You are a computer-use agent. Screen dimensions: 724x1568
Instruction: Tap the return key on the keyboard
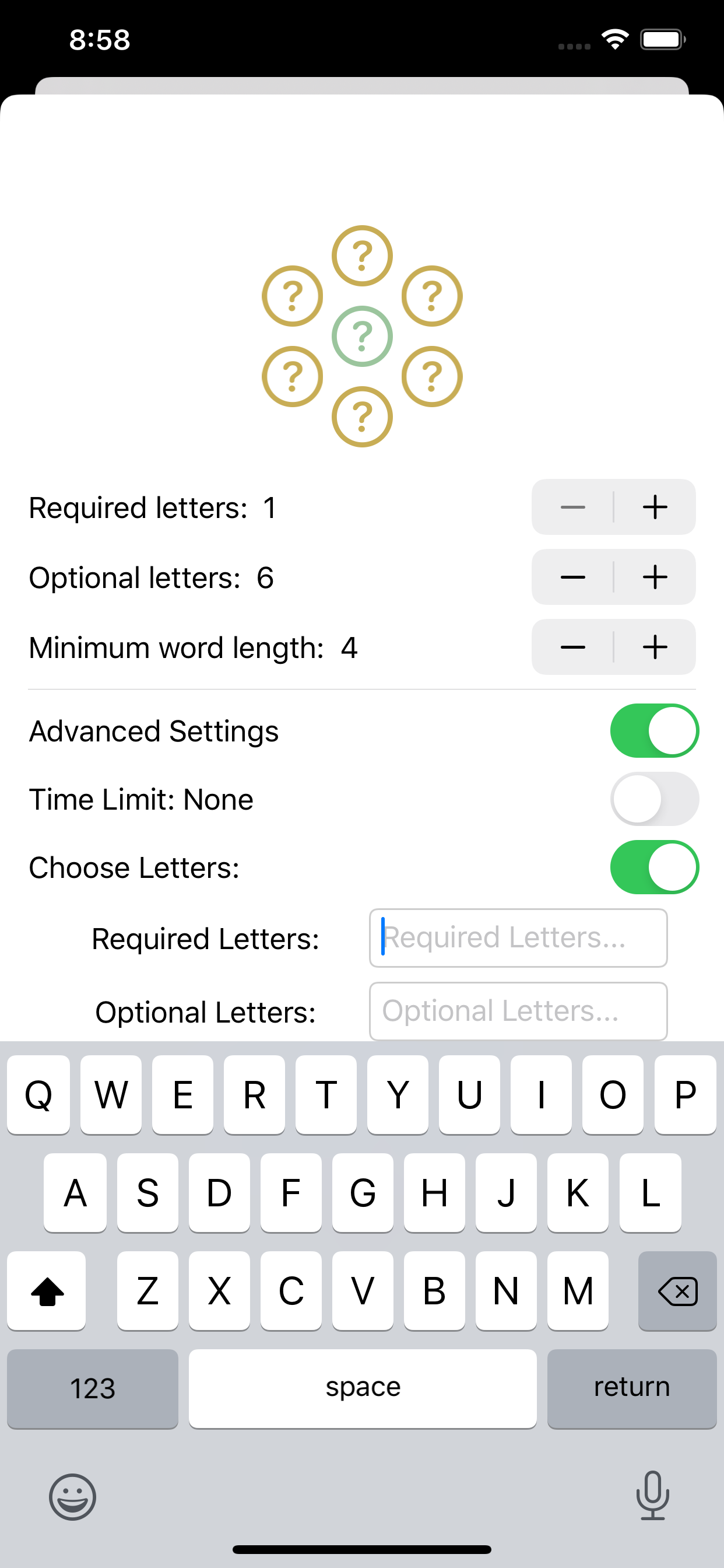pyautogui.click(x=631, y=1388)
